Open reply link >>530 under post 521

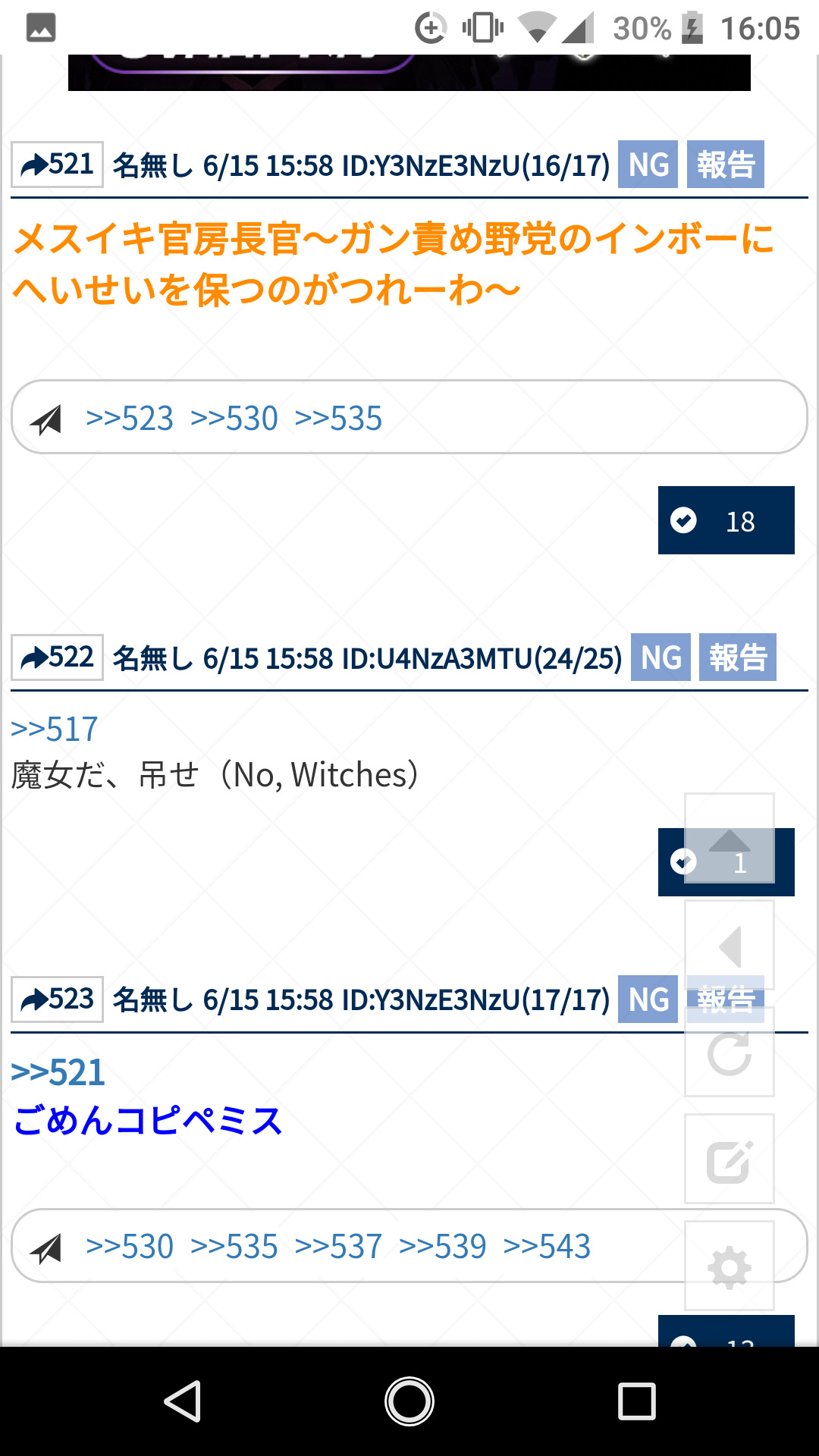coord(234,419)
